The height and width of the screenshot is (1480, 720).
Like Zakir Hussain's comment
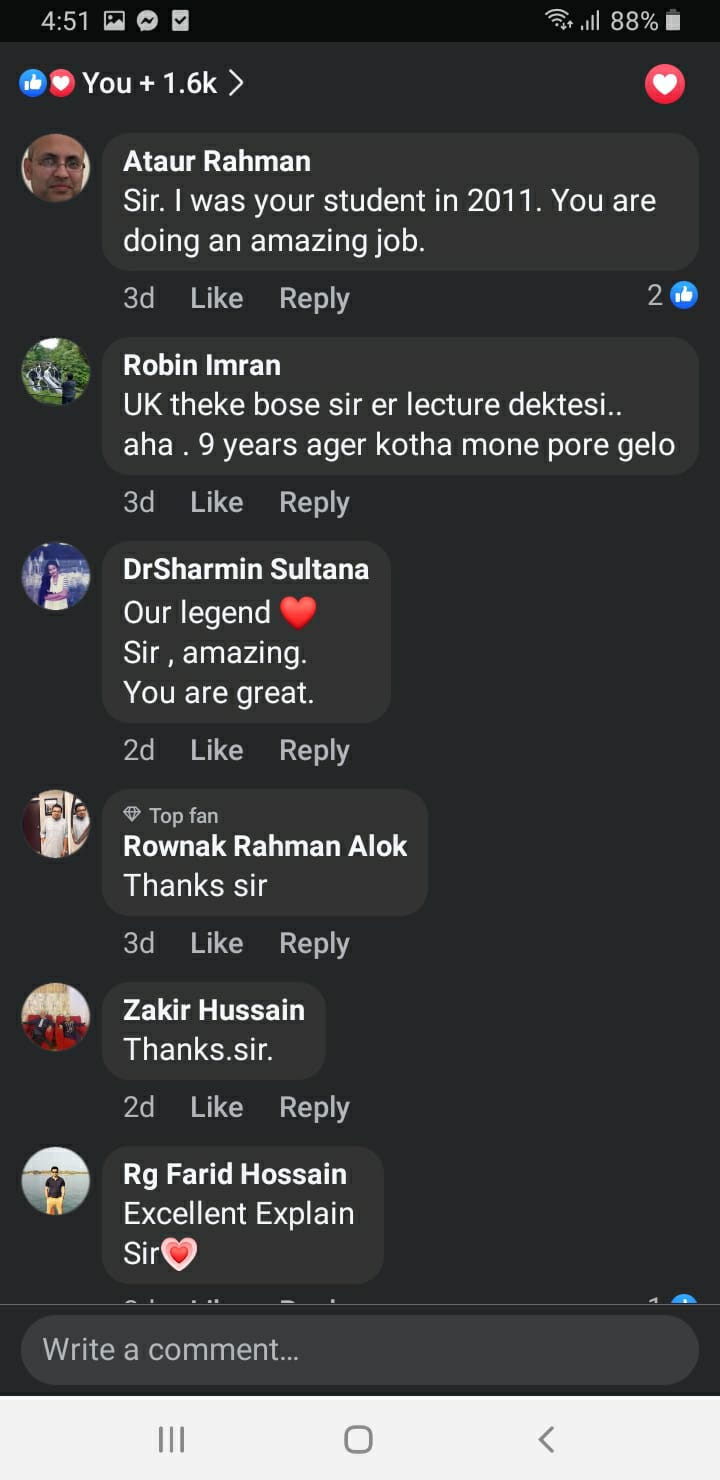point(216,1107)
